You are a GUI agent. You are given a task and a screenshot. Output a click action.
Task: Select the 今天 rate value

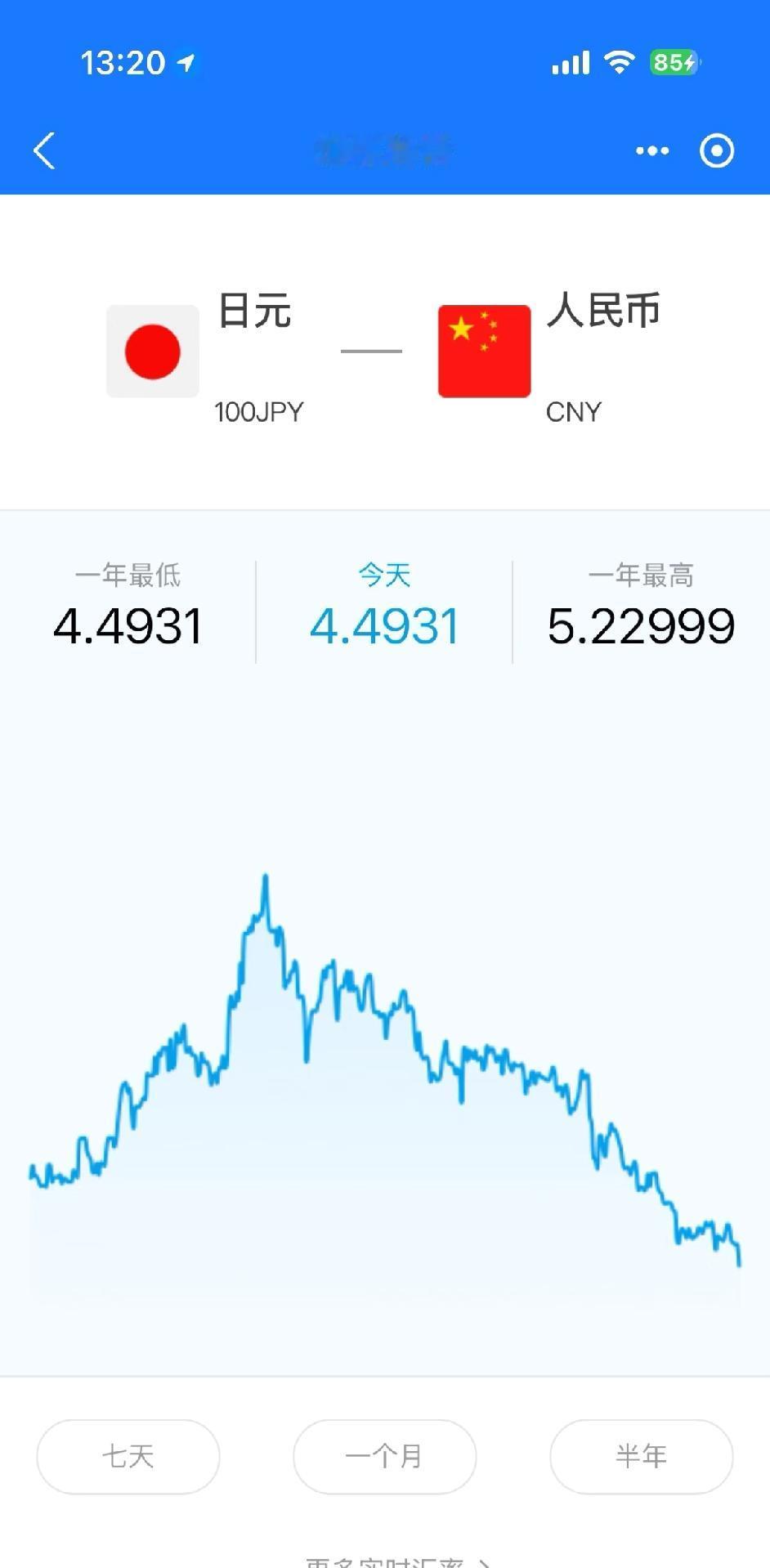[x=385, y=625]
